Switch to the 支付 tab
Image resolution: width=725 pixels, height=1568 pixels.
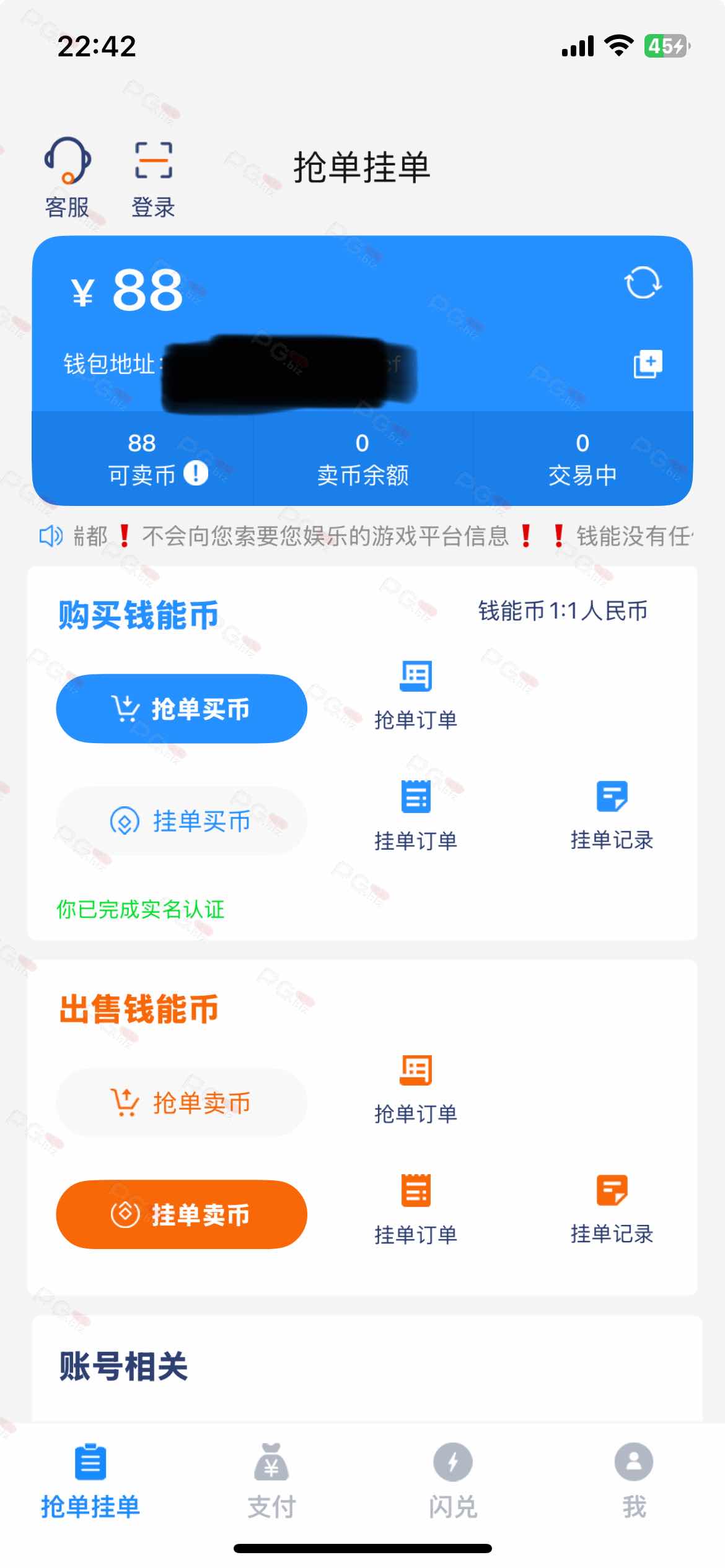pyautogui.click(x=271, y=1480)
